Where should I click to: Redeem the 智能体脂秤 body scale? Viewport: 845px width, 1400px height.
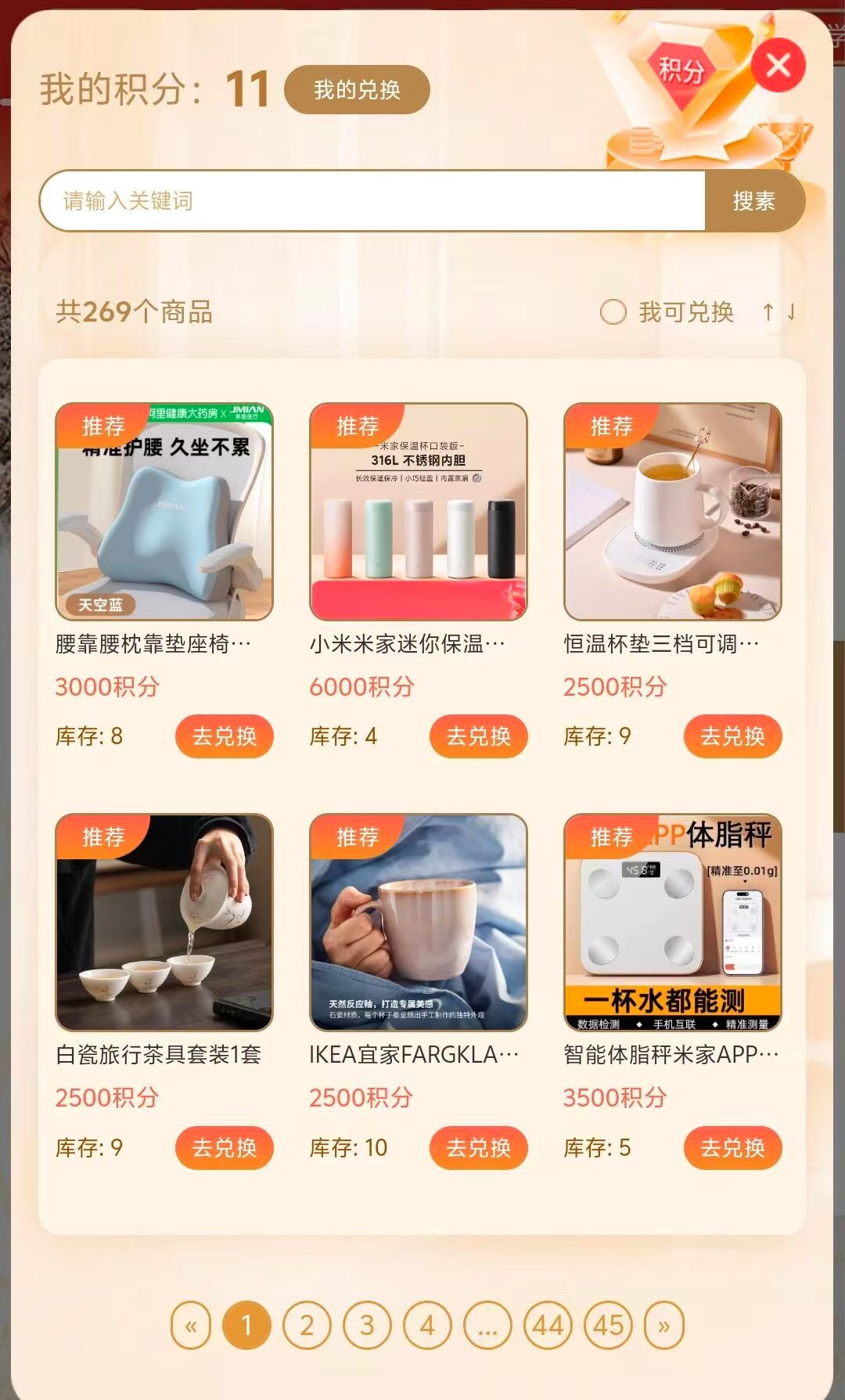[x=732, y=1148]
